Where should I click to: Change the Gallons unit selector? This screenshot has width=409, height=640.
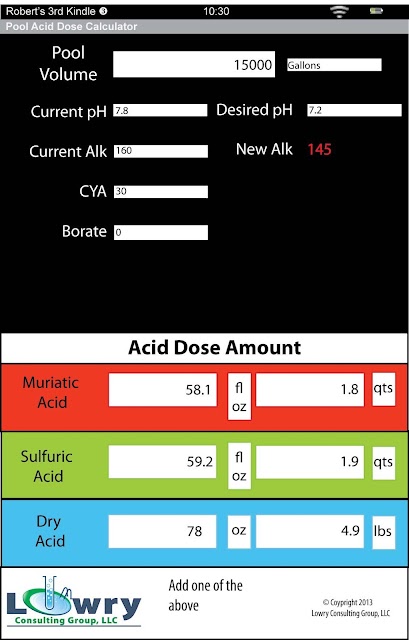[334, 65]
